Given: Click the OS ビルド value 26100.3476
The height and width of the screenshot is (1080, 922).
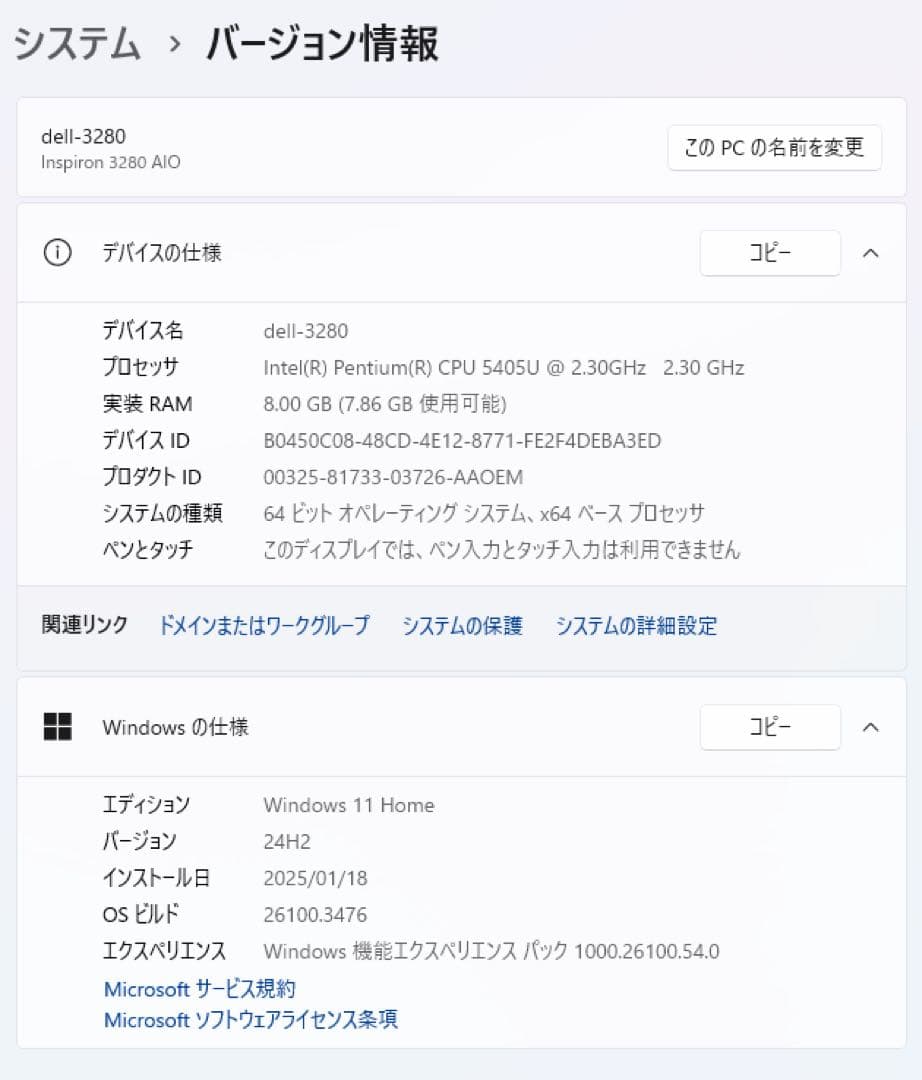Looking at the screenshot, I should coord(315,914).
